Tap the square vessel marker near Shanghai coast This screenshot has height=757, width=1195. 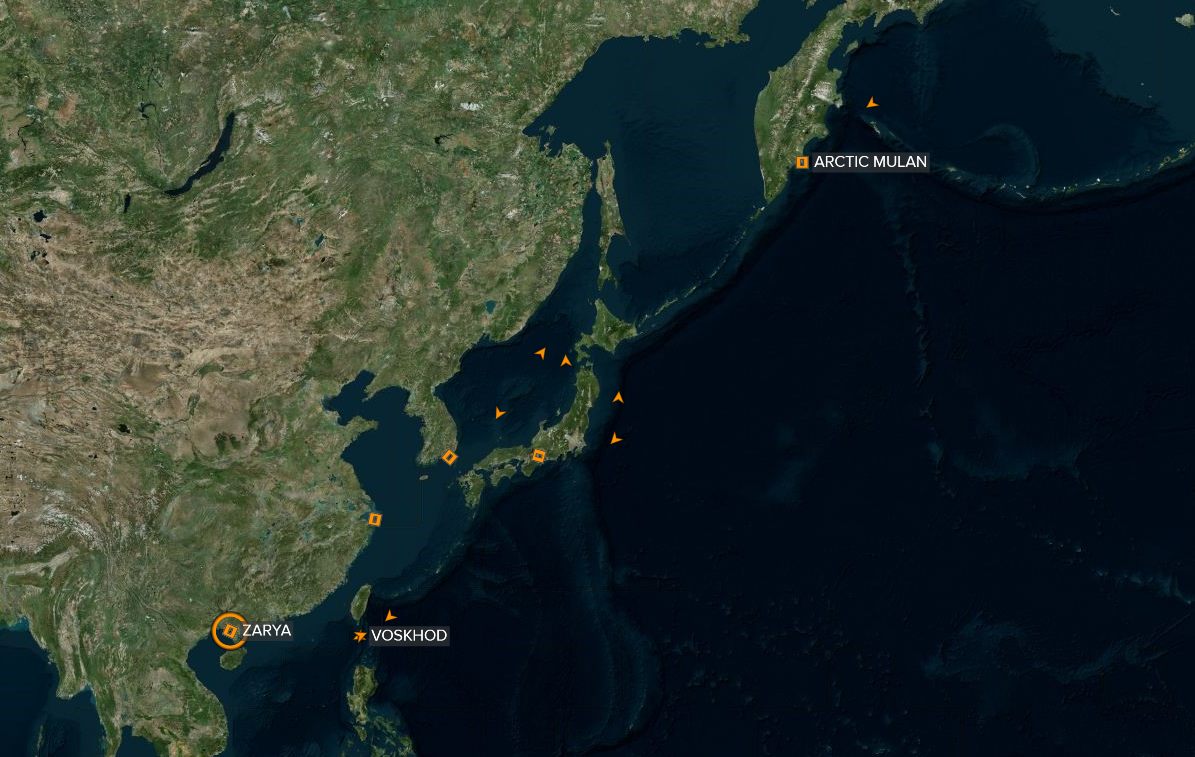(x=375, y=519)
